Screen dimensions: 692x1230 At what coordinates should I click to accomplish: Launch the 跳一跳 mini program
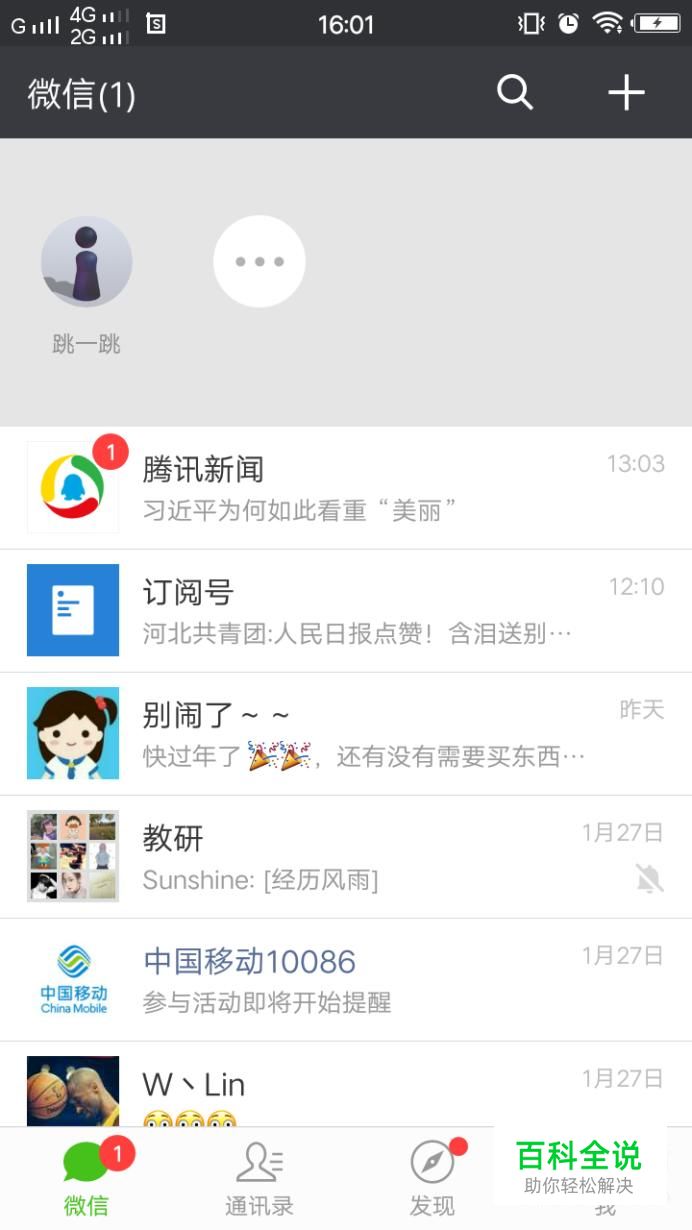tap(86, 262)
